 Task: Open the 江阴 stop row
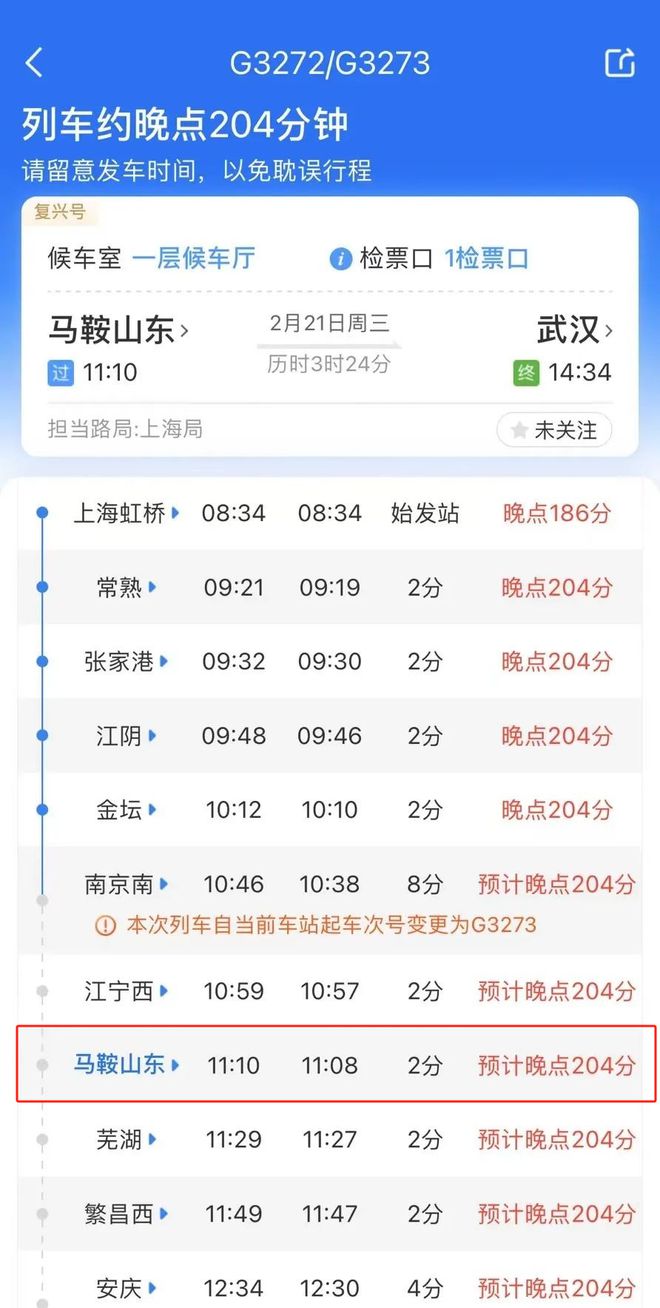tap(330, 735)
